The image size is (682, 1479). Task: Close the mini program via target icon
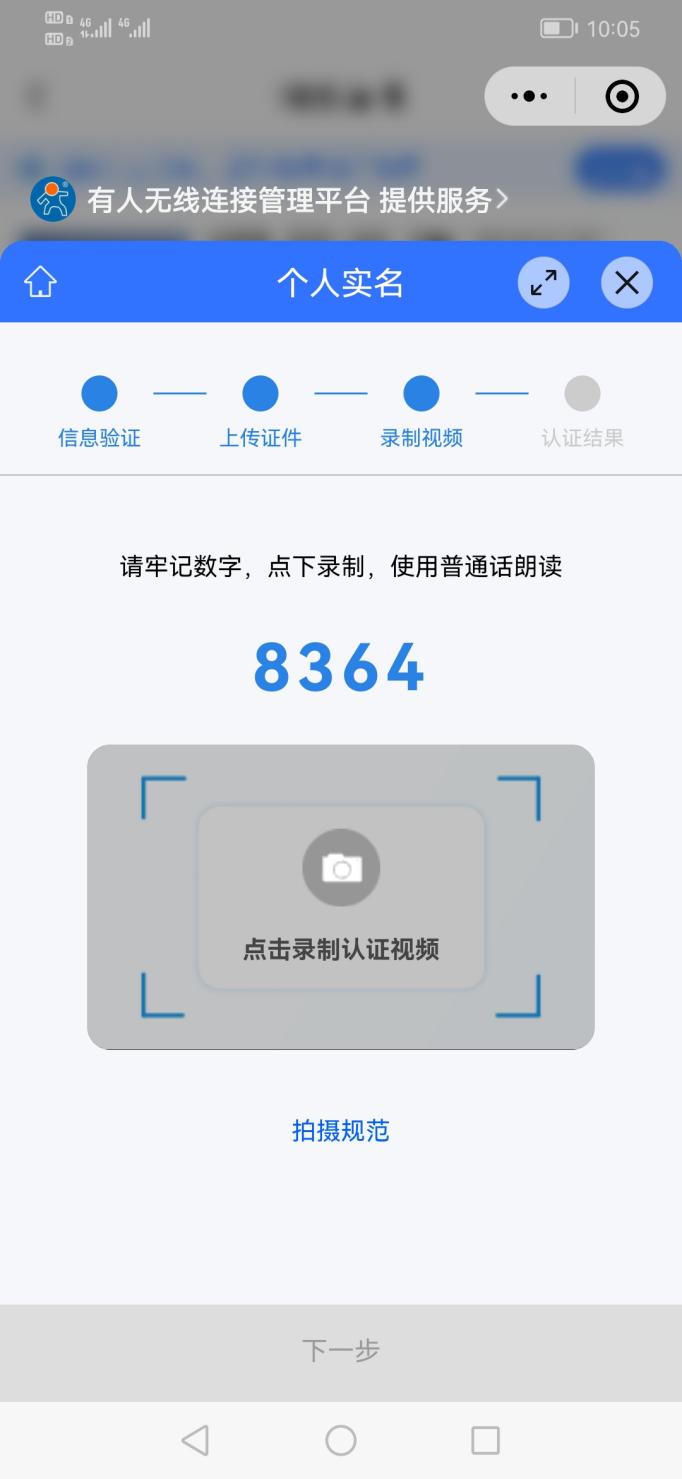pyautogui.click(x=621, y=97)
